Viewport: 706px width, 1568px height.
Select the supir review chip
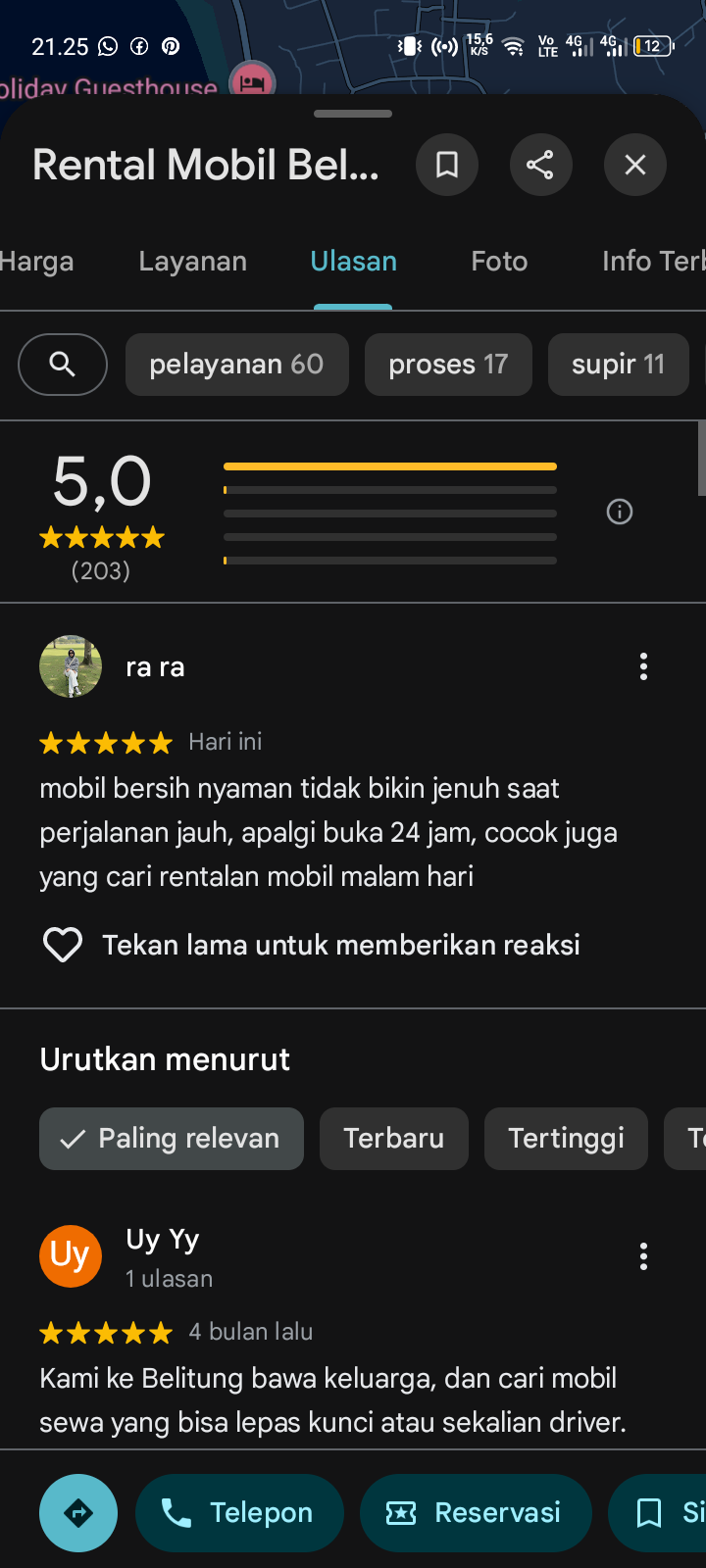[618, 365]
